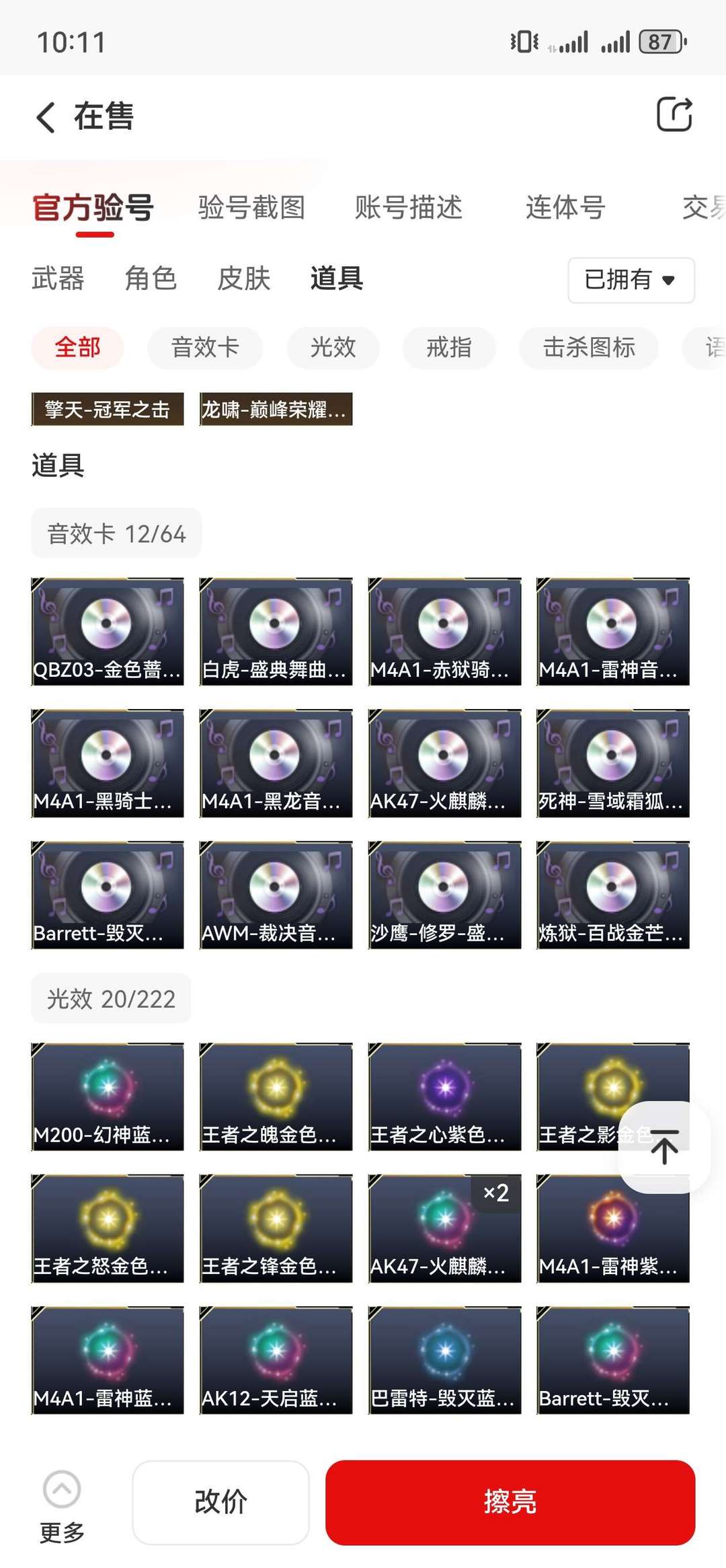
Task: Tap 改价 to change the price
Action: pos(220,1502)
